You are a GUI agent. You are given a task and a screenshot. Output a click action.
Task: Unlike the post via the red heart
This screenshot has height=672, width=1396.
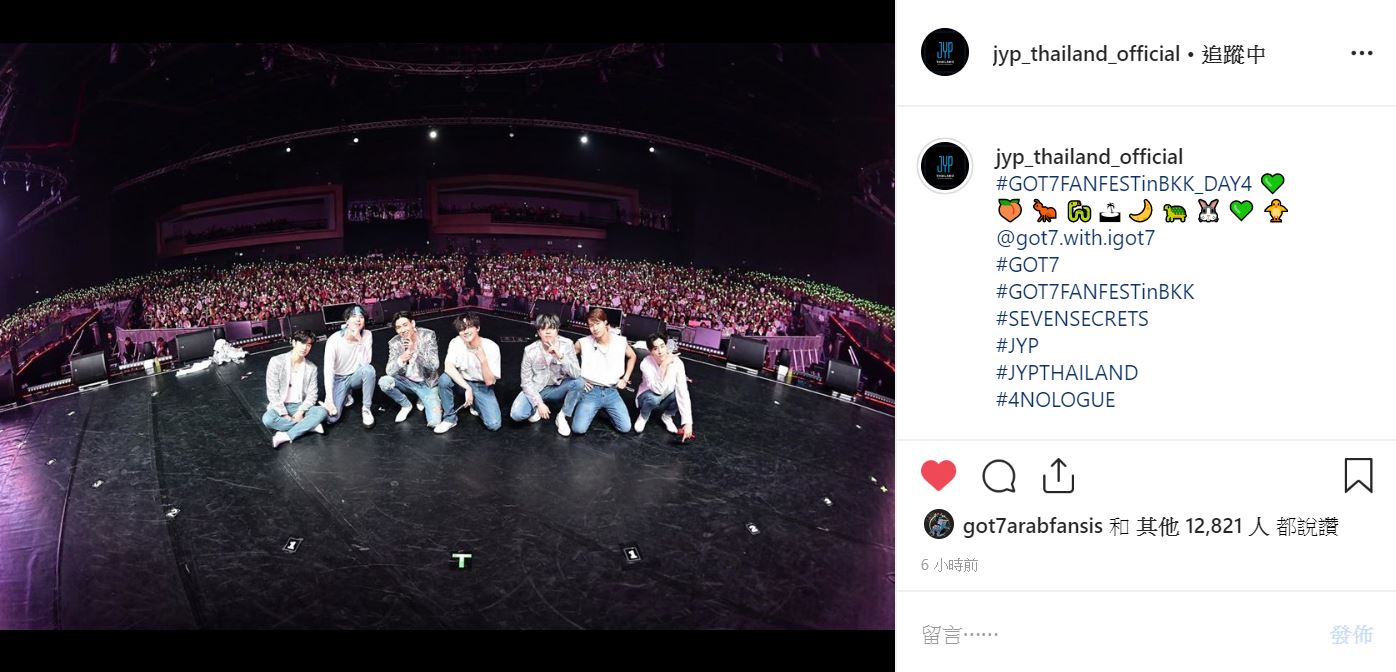(x=938, y=476)
